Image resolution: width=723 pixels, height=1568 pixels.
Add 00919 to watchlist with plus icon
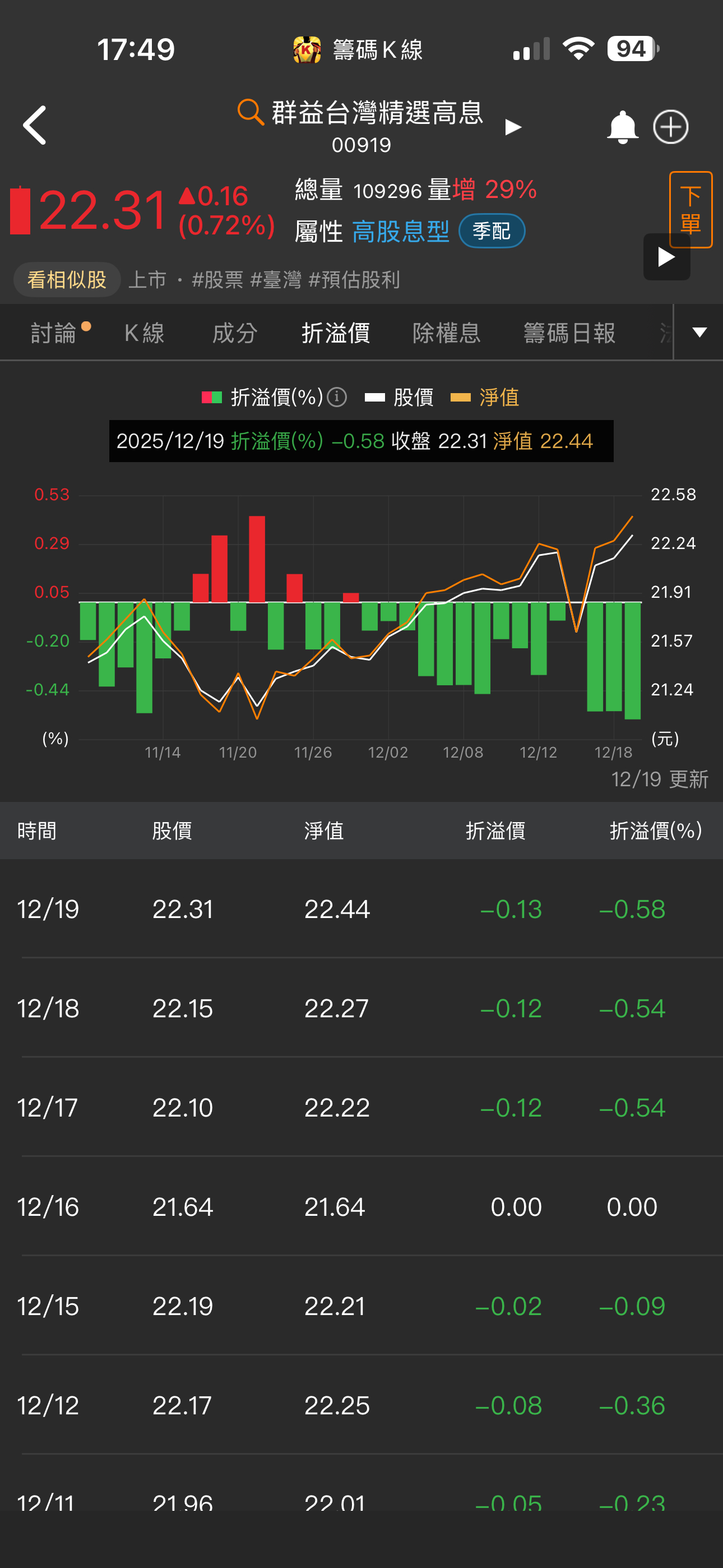tap(671, 127)
